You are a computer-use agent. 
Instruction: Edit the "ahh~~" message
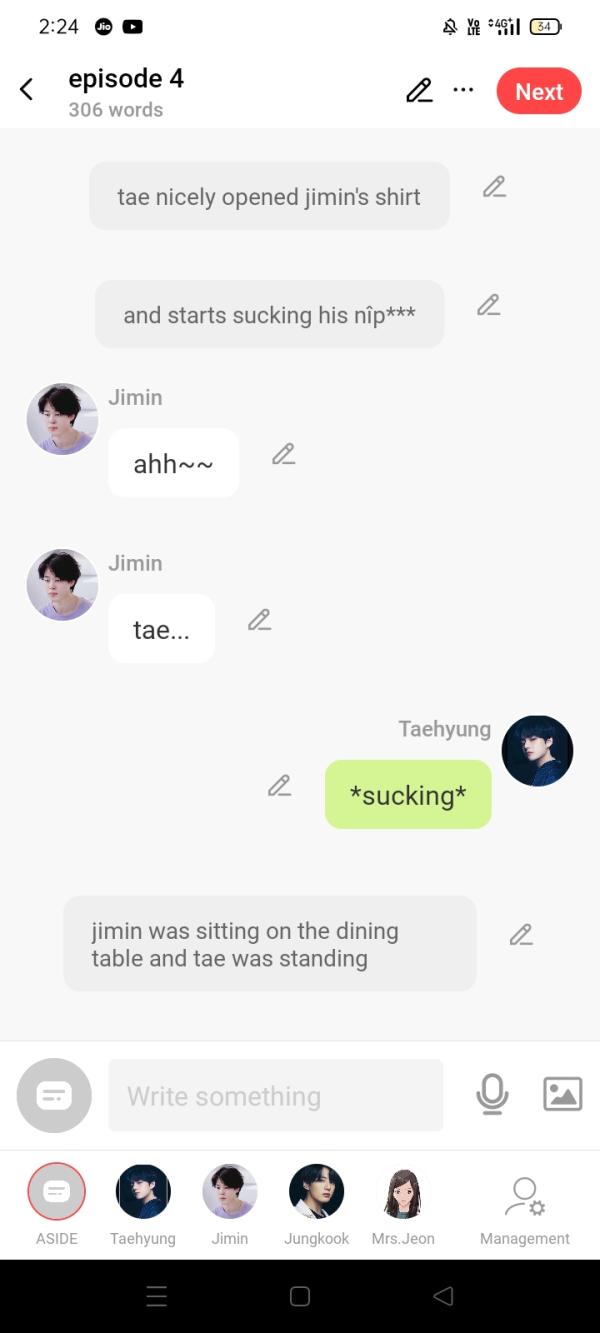[x=283, y=455]
